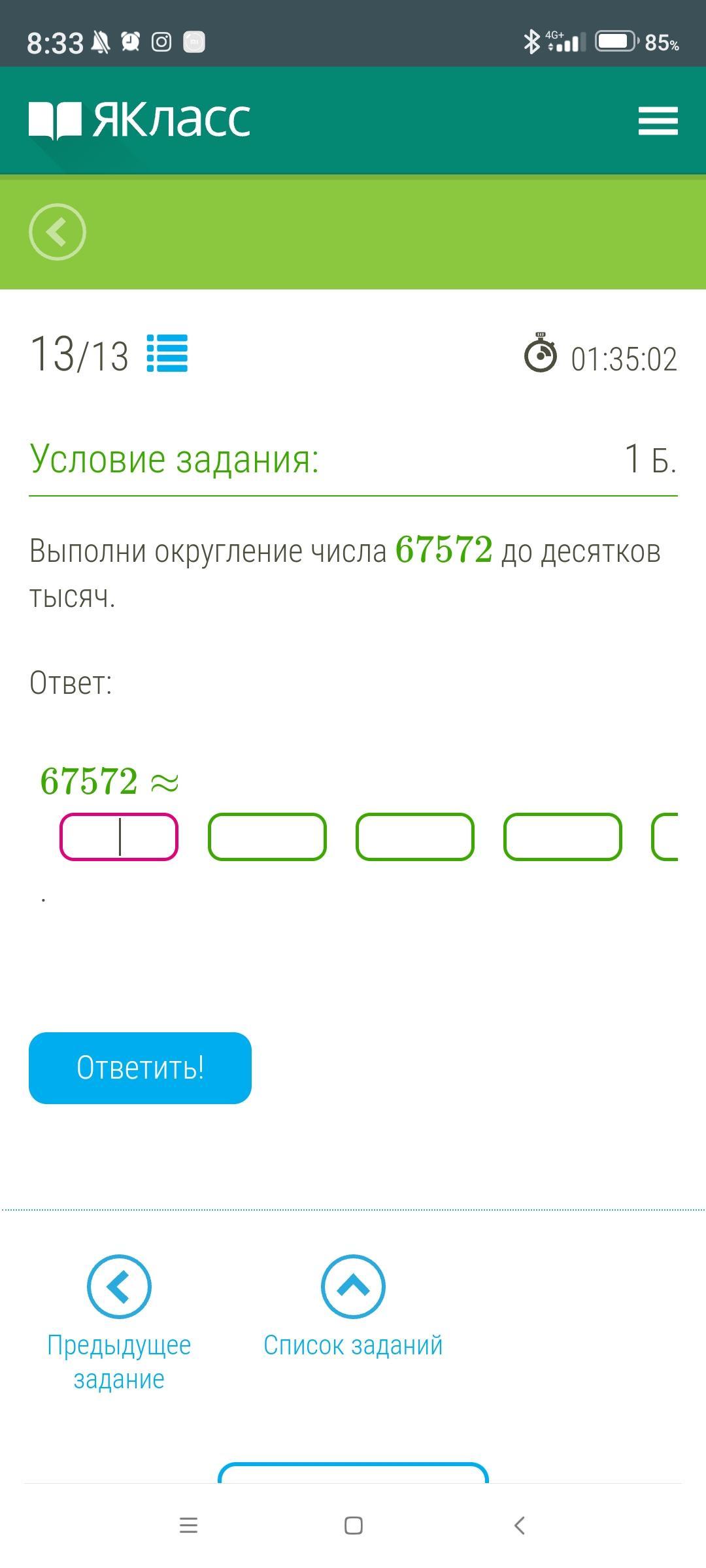The height and width of the screenshot is (1568, 706).
Task: Tap the ЯКласс logo to go home
Action: [140, 120]
